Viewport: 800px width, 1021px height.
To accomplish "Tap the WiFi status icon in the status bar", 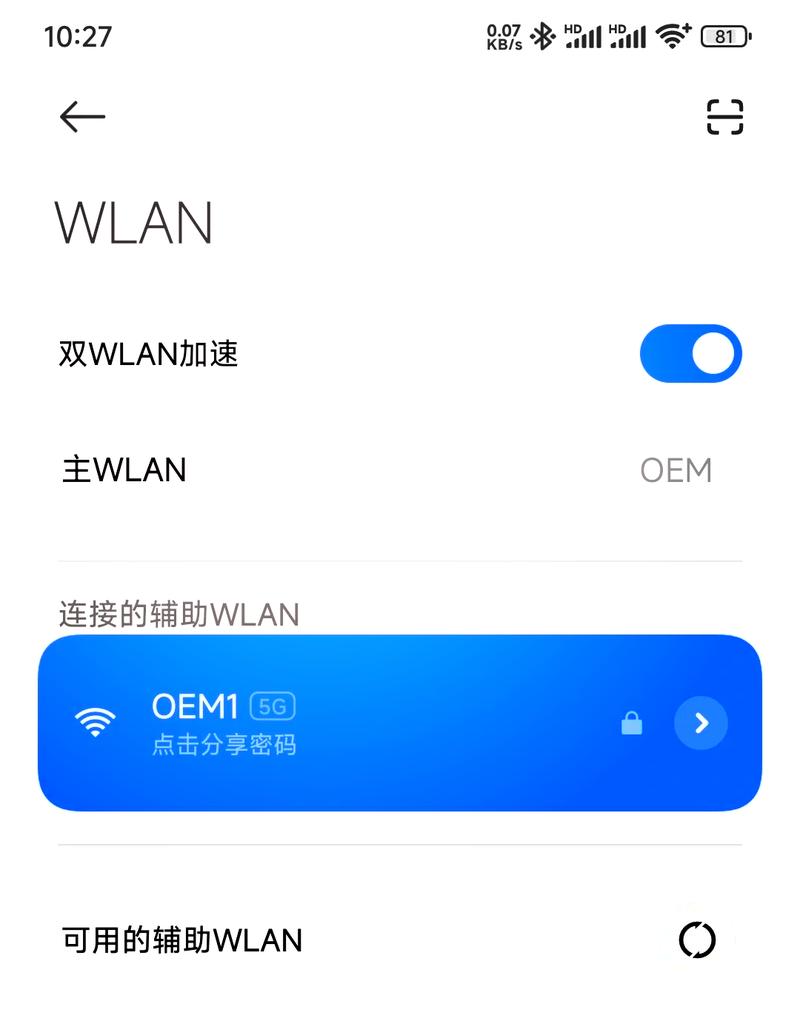I will pos(671,33).
